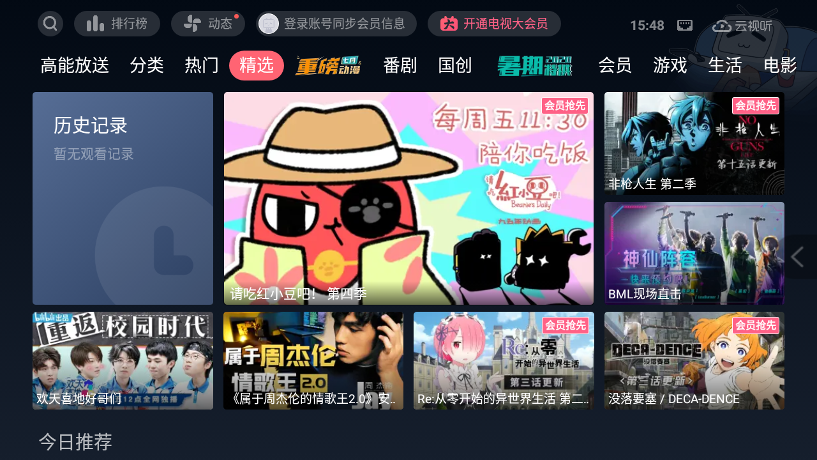Play 欢天喜地好哥们 video

(x=123, y=360)
